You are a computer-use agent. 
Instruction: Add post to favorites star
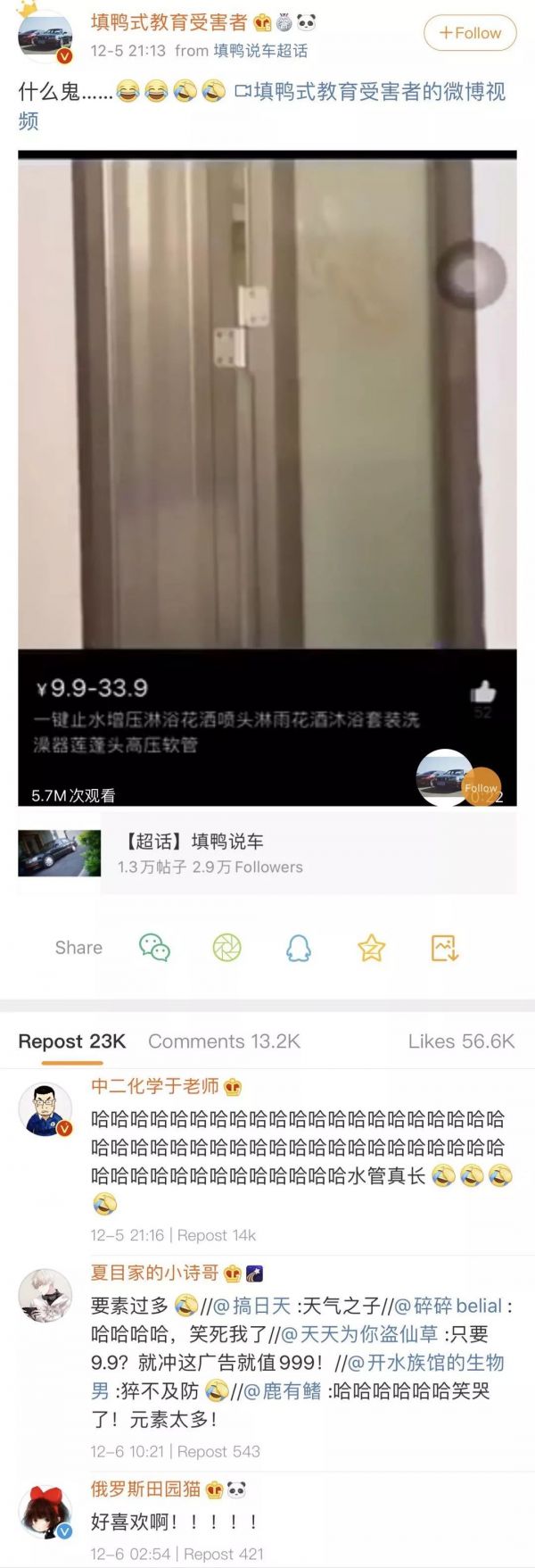pyautogui.click(x=371, y=947)
